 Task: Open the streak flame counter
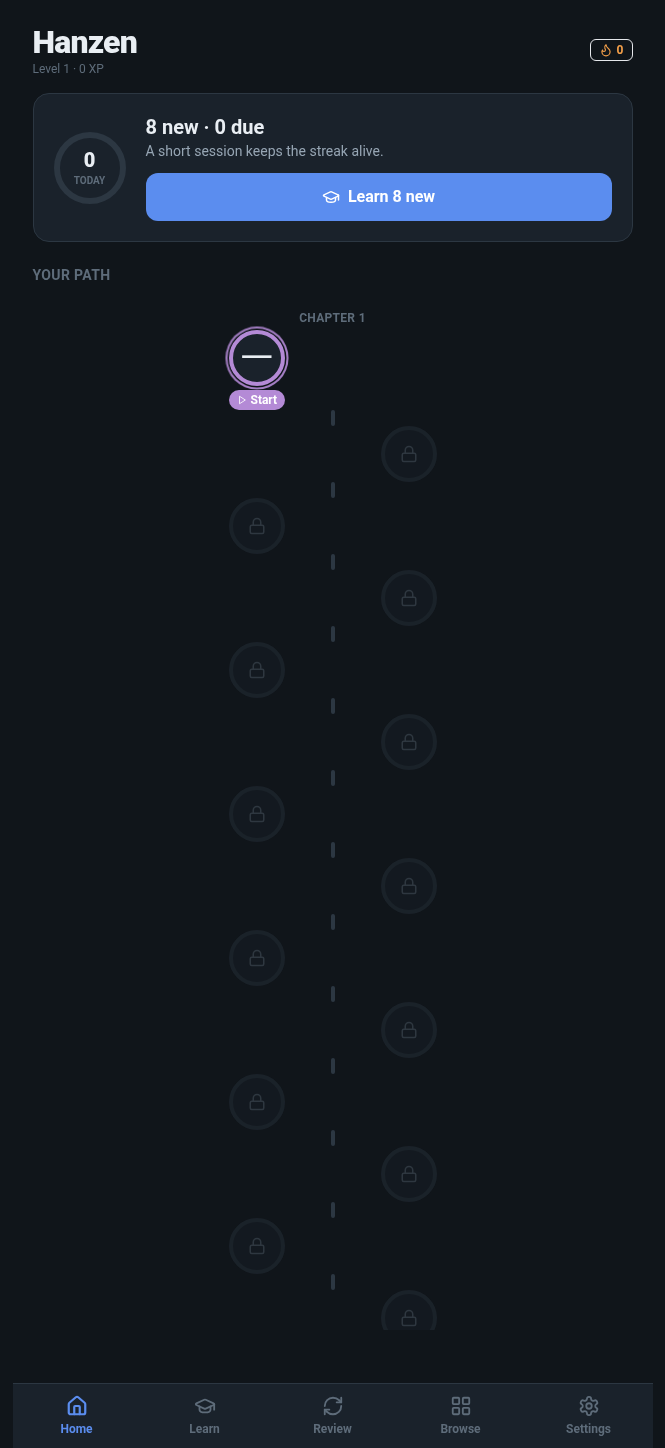[x=611, y=49]
